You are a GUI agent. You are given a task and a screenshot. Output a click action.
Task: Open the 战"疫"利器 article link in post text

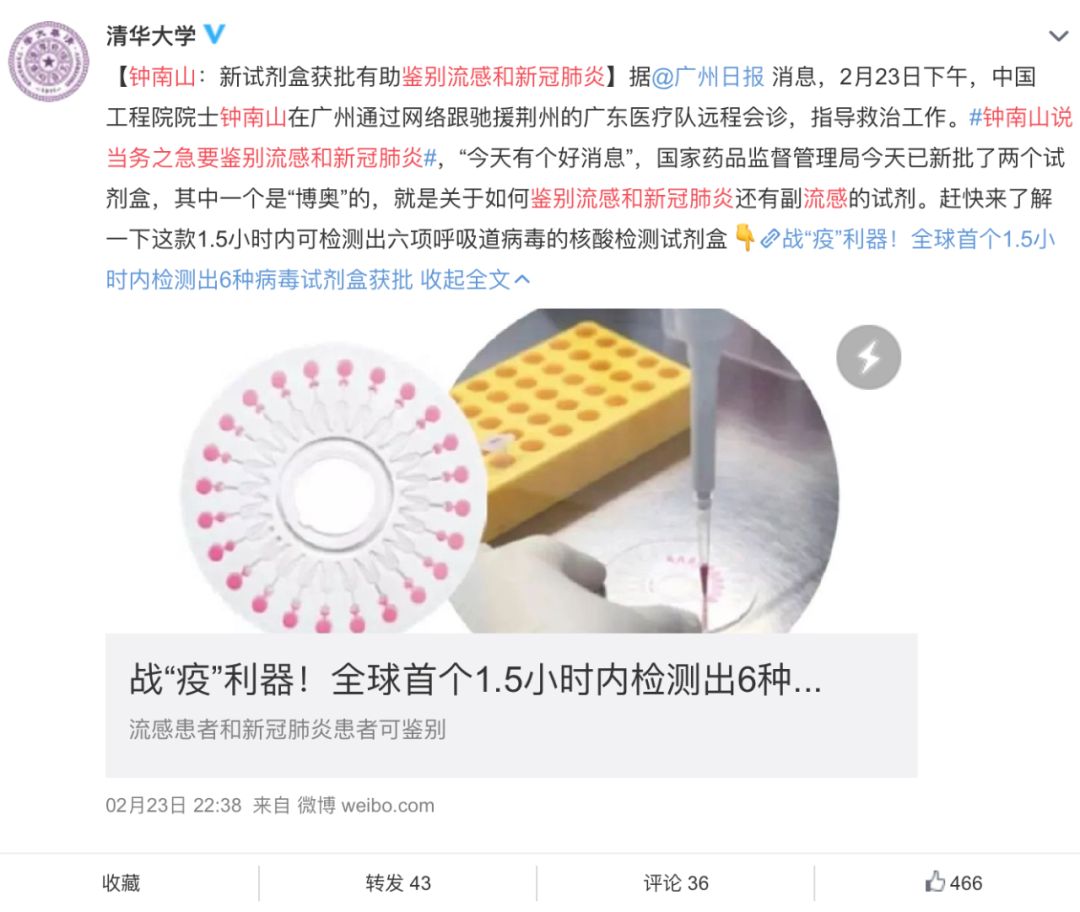coord(900,240)
